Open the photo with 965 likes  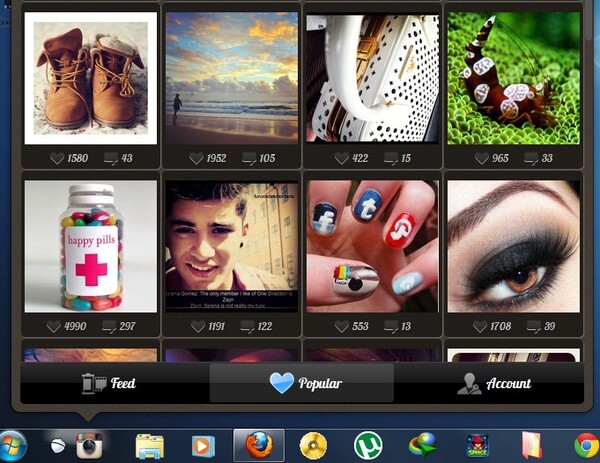pyautogui.click(x=514, y=78)
